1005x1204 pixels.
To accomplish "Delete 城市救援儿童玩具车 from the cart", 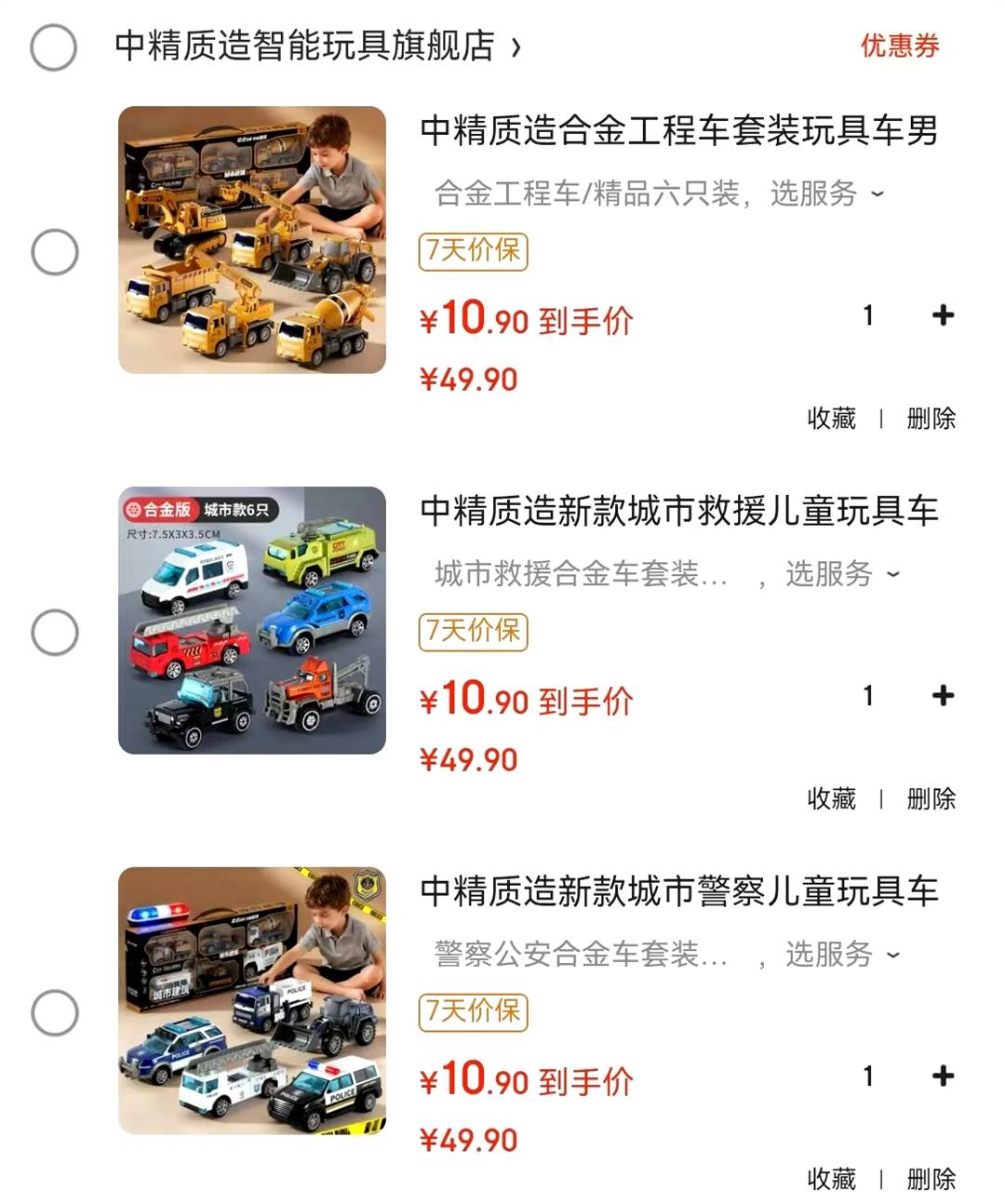I will click(x=931, y=799).
